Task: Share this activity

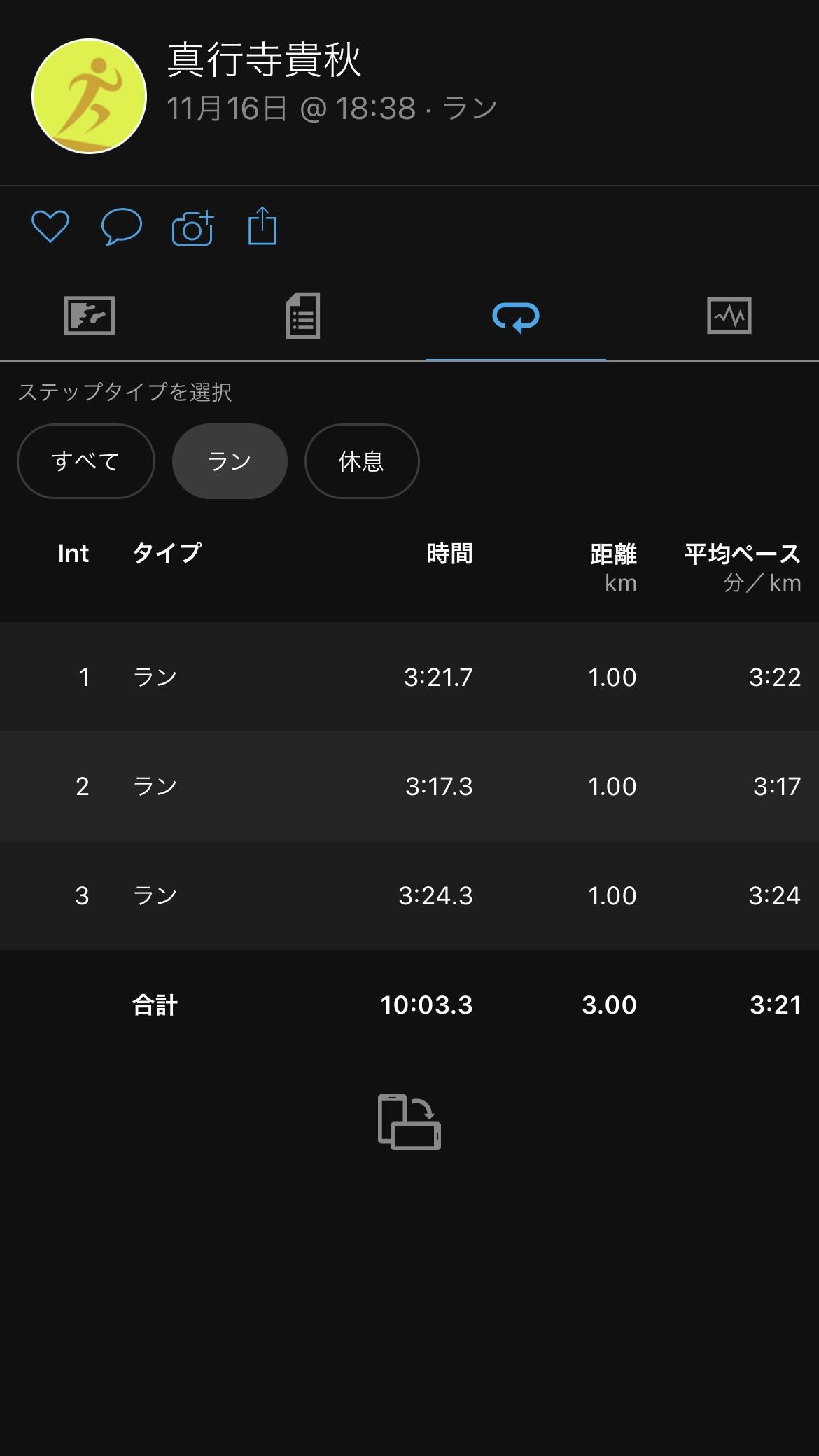Action: 262,225
